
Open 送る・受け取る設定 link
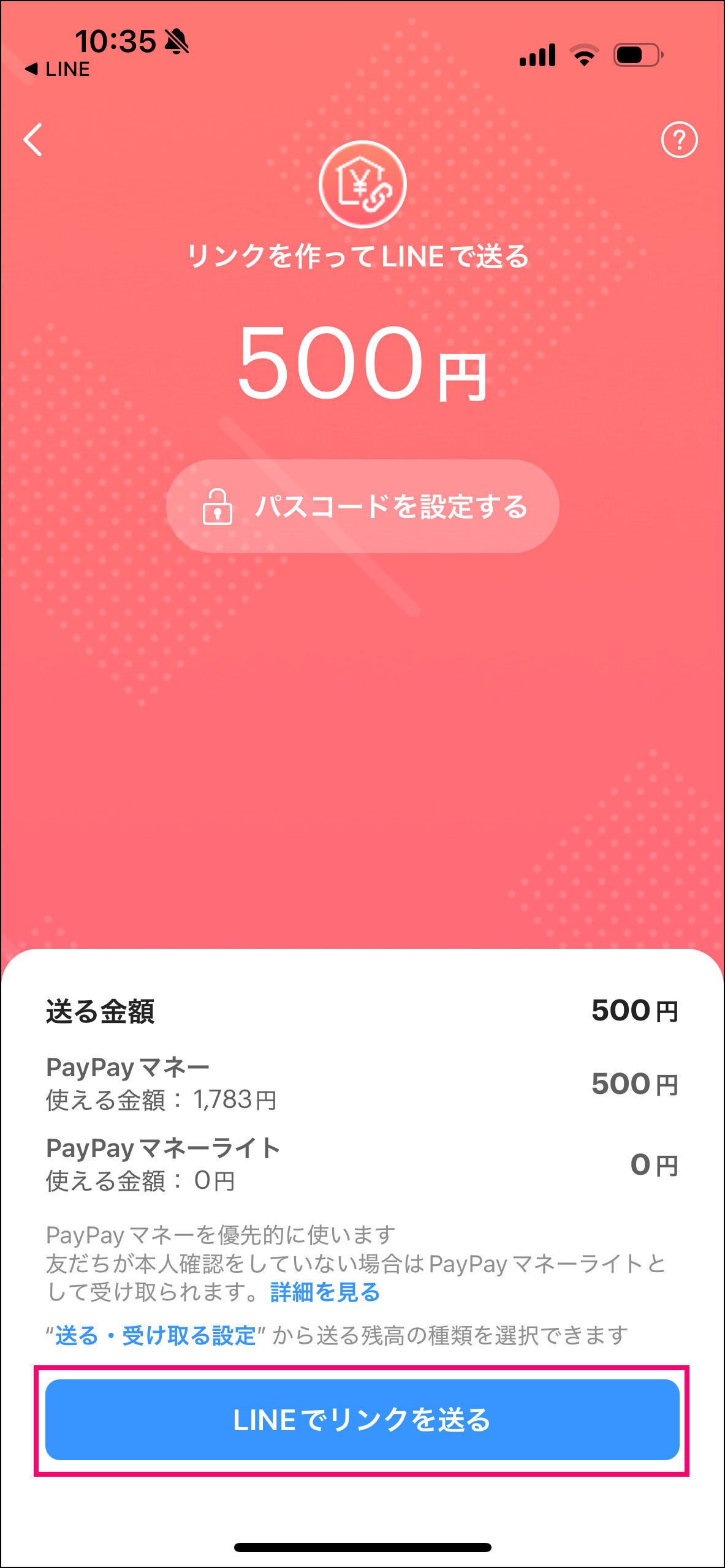pos(156,1335)
